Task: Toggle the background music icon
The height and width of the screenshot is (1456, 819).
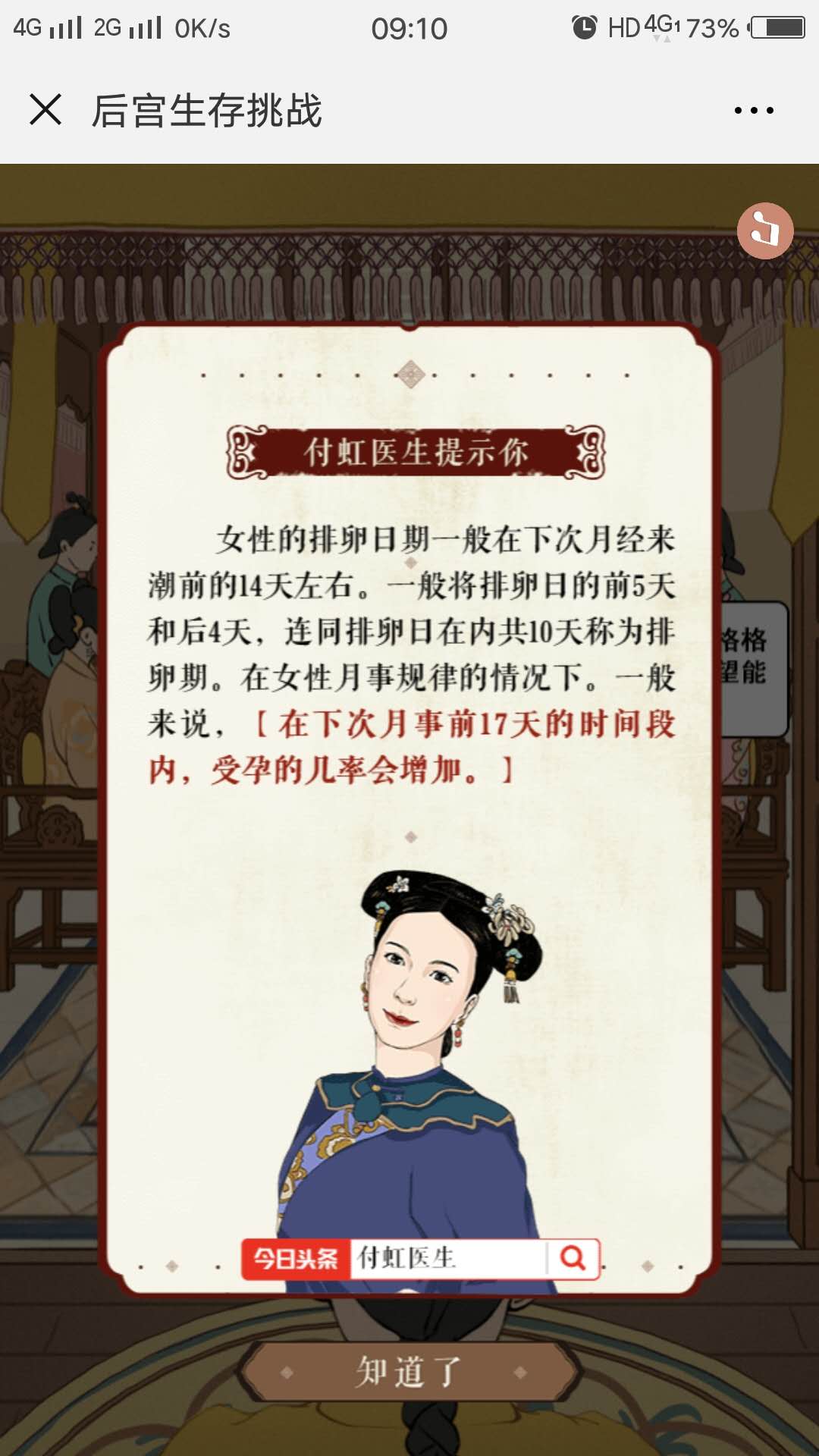Action: [x=764, y=231]
